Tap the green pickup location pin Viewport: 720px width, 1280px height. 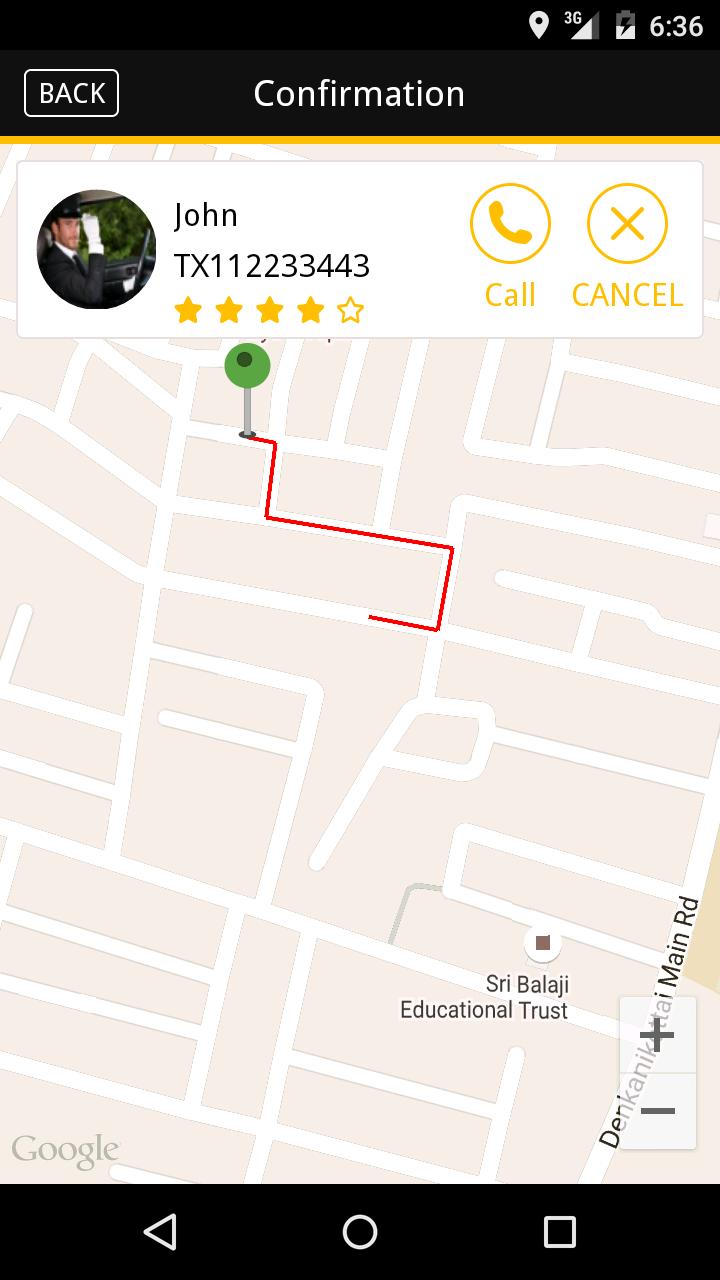click(x=247, y=365)
